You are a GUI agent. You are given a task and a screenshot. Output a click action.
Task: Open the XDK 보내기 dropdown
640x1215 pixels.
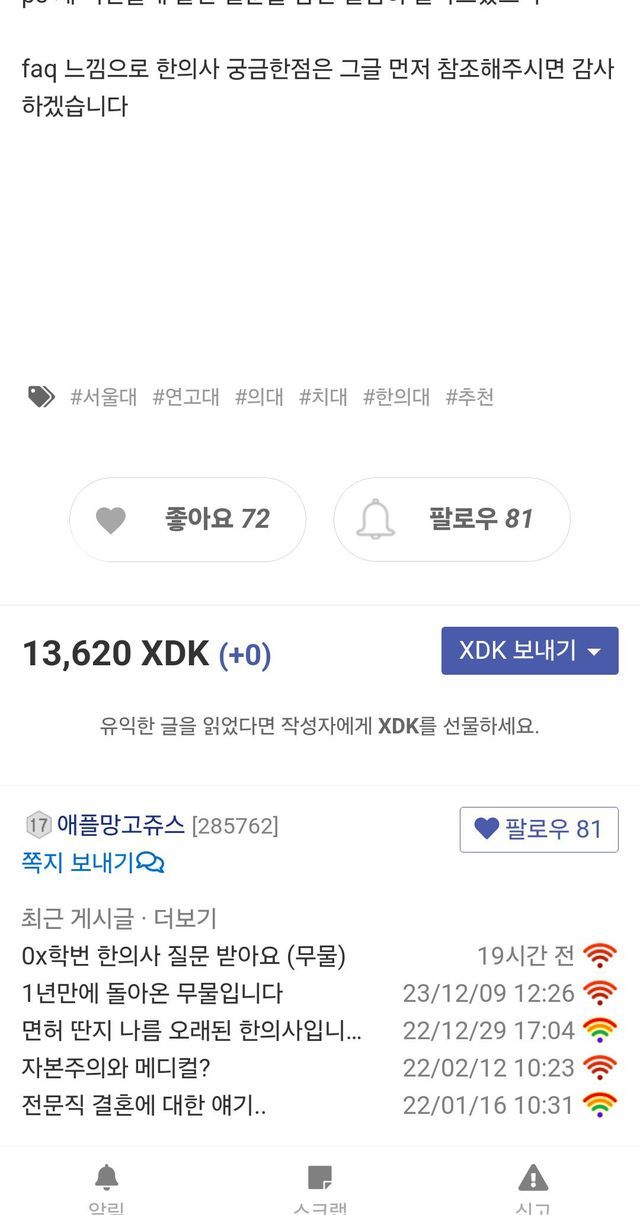530,651
